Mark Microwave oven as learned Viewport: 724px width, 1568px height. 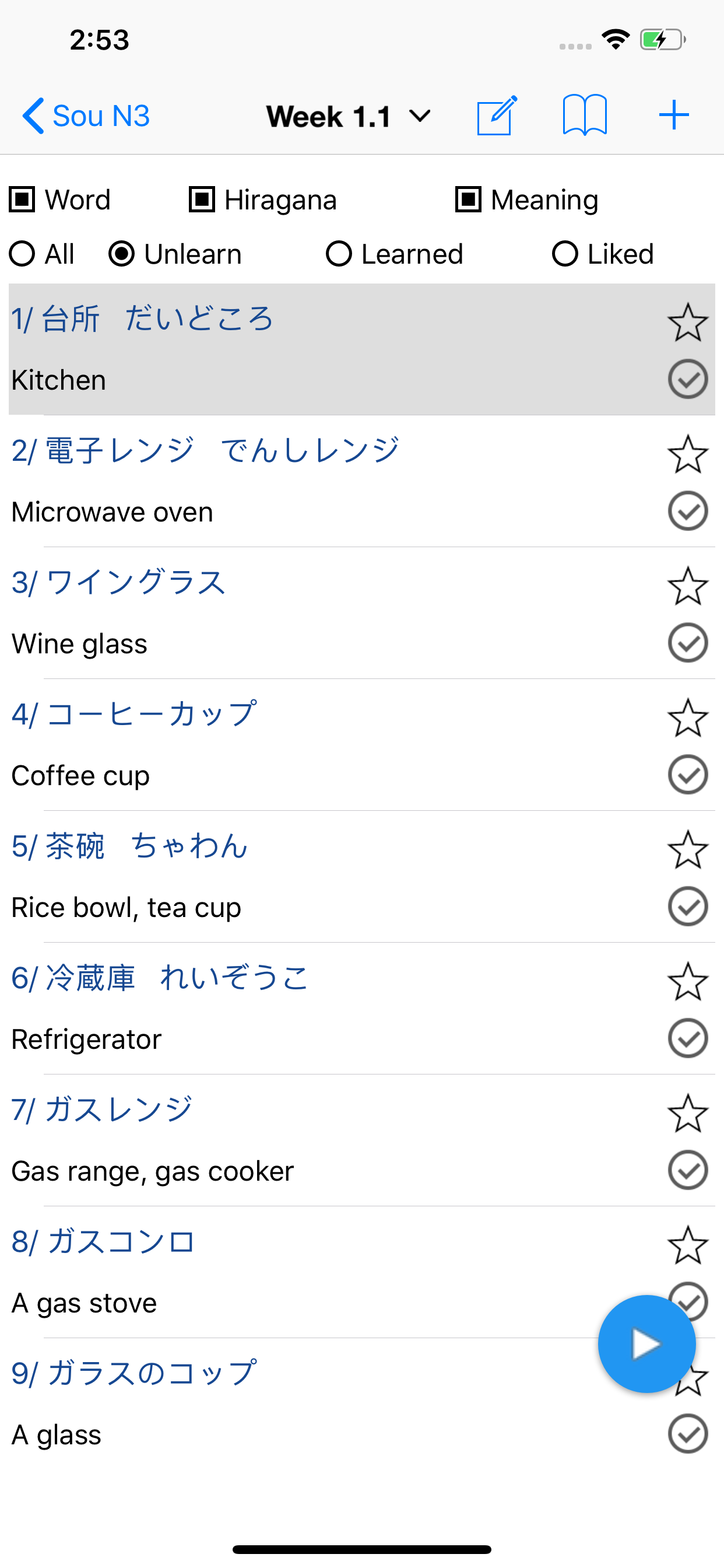tap(687, 510)
